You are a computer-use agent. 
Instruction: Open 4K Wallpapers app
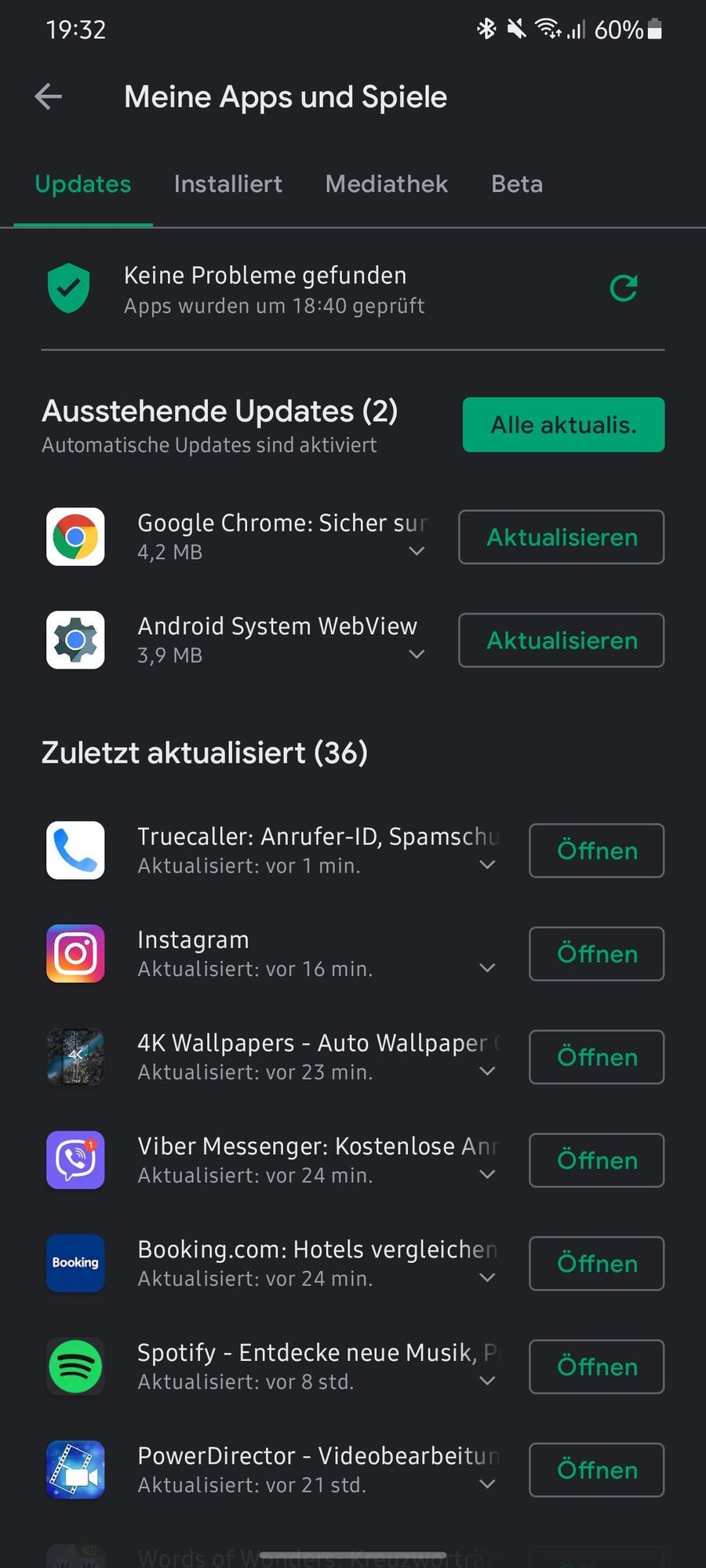point(596,1058)
